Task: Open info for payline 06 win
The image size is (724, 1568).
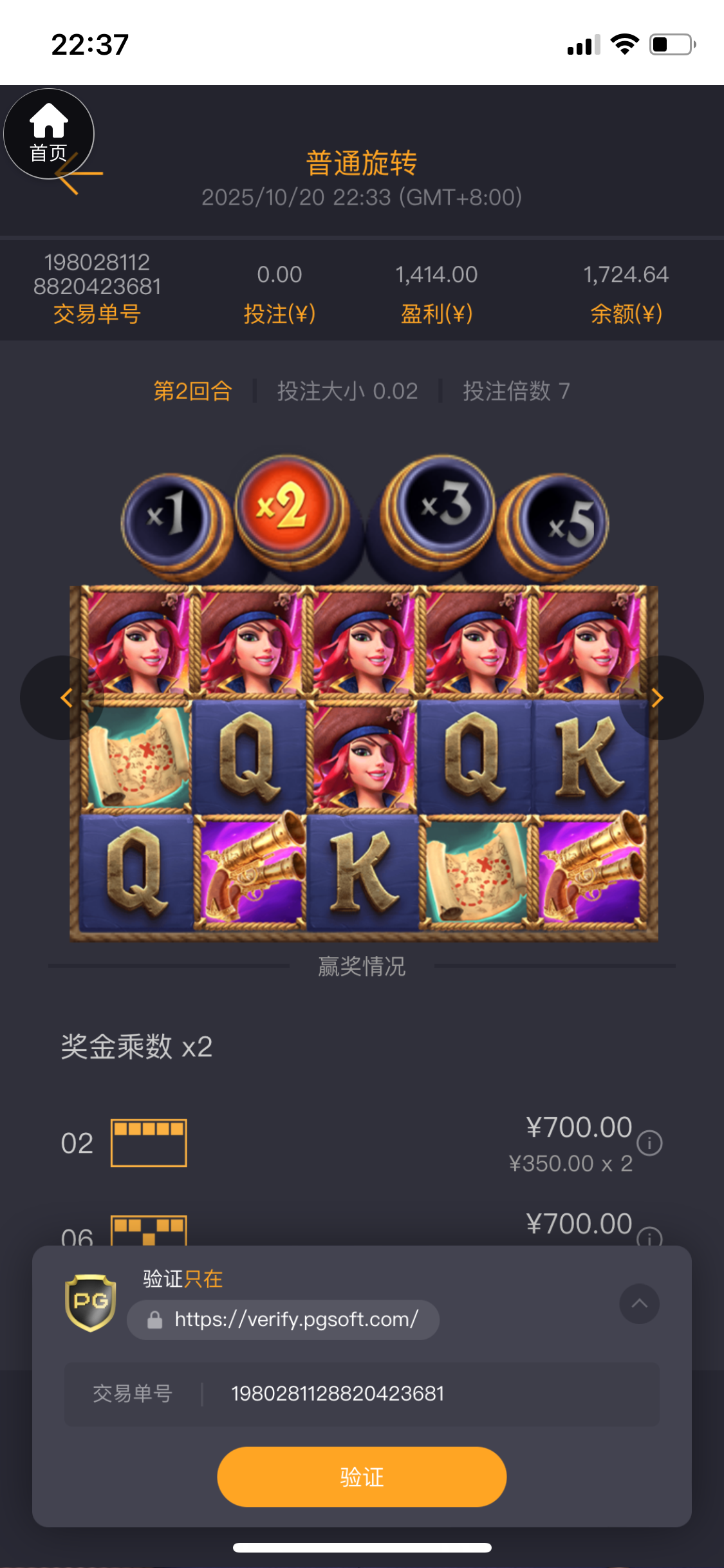Action: (x=649, y=1237)
